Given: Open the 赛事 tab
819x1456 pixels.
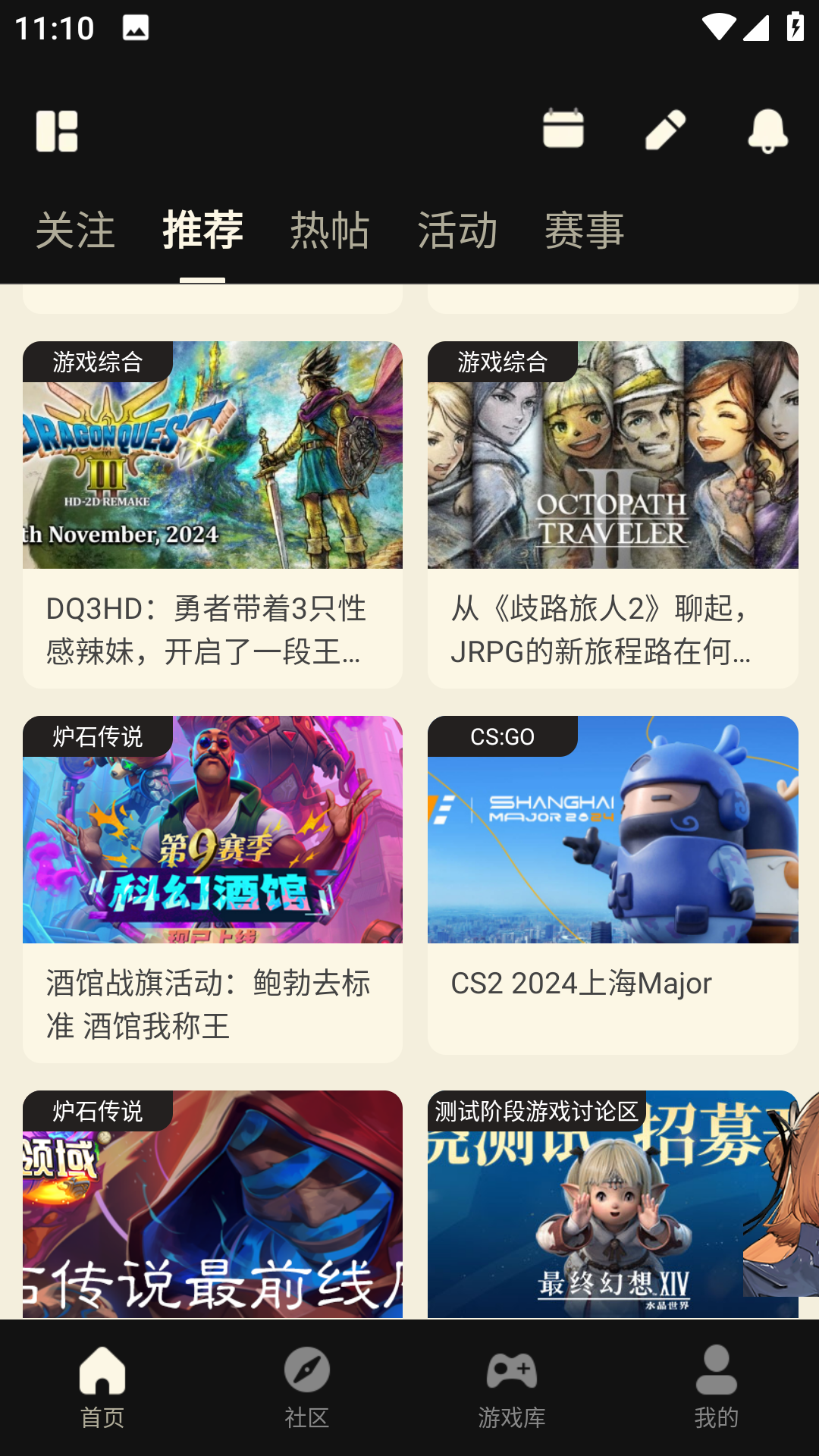Looking at the screenshot, I should (x=583, y=231).
